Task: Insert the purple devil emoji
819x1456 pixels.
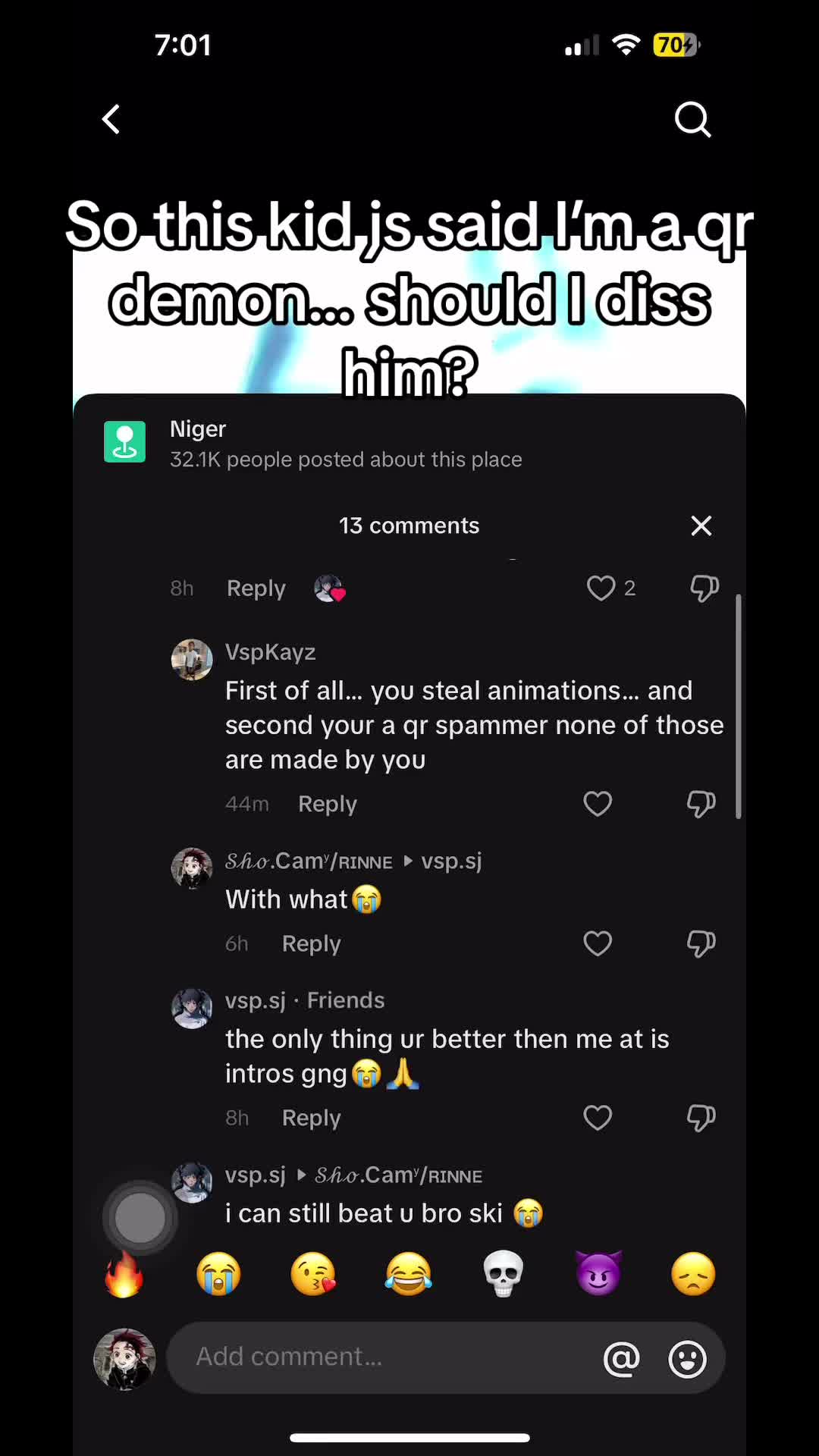Action: tap(598, 1274)
